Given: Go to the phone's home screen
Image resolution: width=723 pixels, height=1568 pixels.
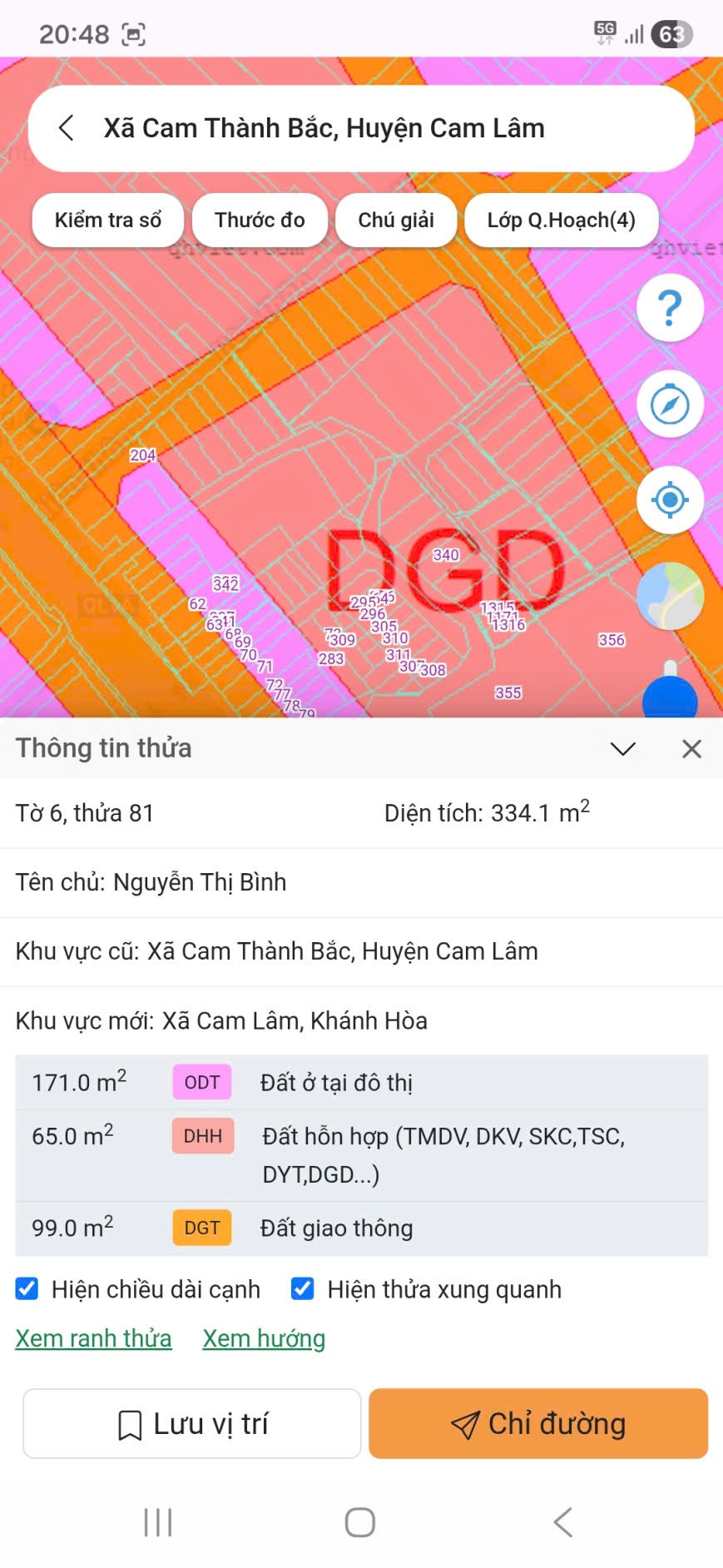Looking at the screenshot, I should click(360, 1522).
